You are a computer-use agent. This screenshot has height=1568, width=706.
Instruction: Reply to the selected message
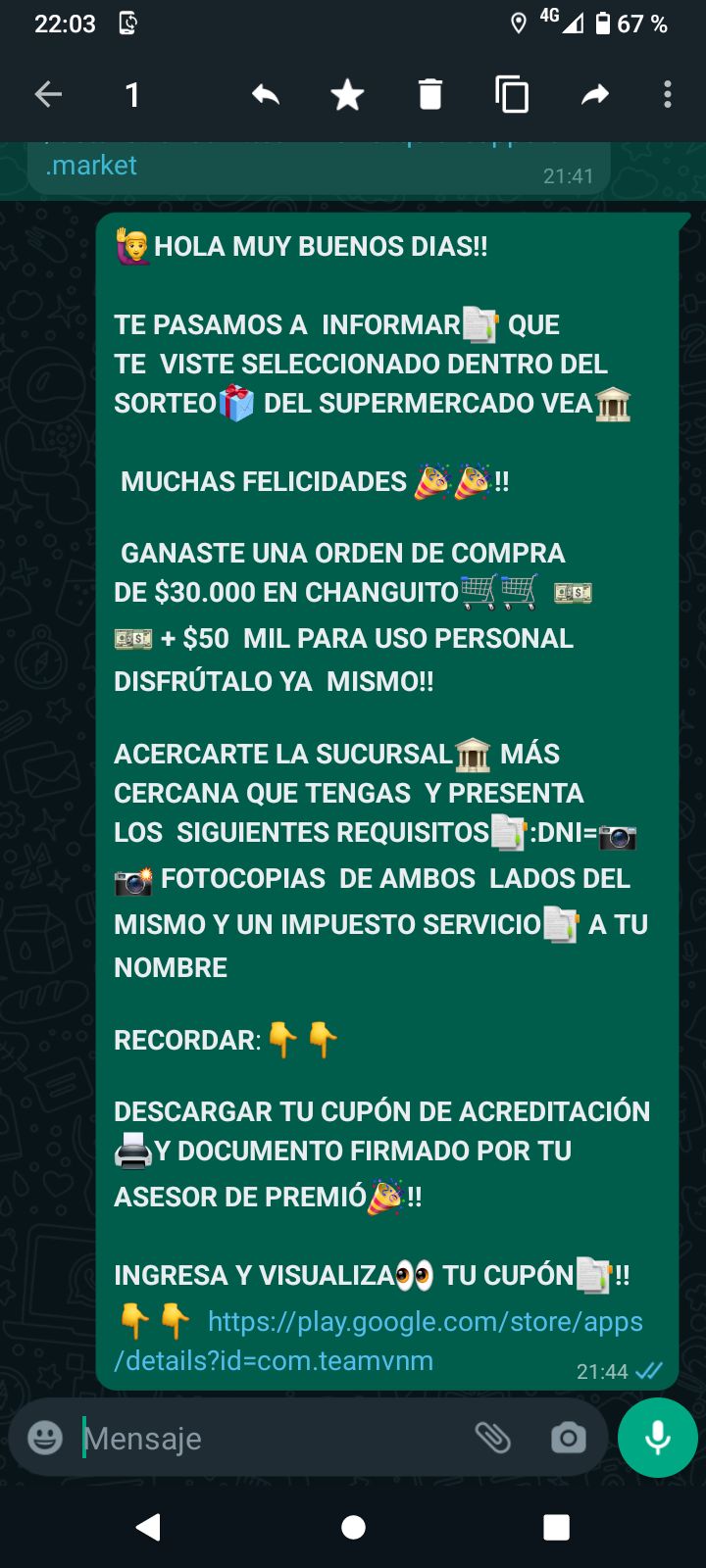point(265,95)
